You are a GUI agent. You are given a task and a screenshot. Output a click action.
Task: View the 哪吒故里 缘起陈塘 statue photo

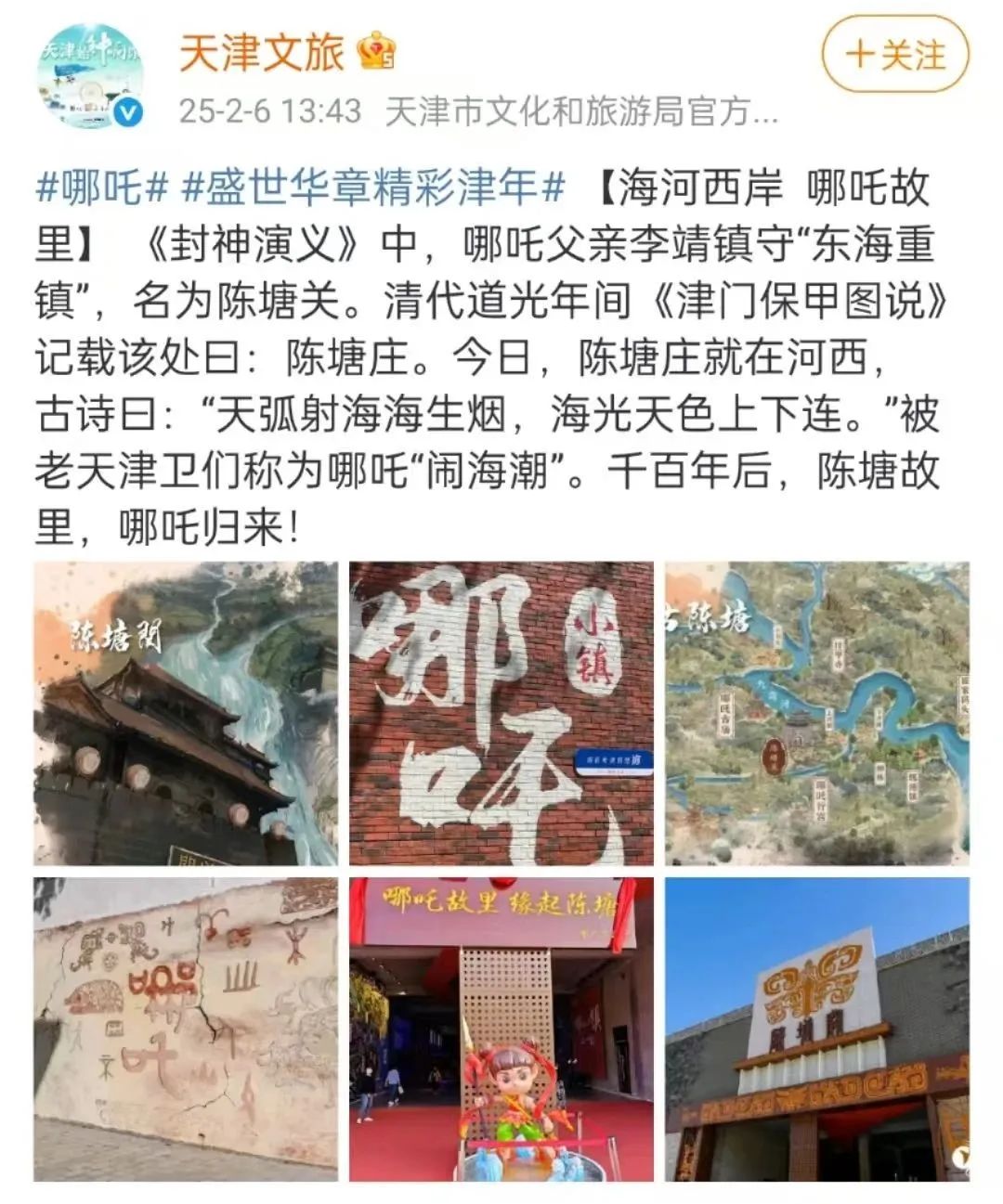click(501, 1029)
